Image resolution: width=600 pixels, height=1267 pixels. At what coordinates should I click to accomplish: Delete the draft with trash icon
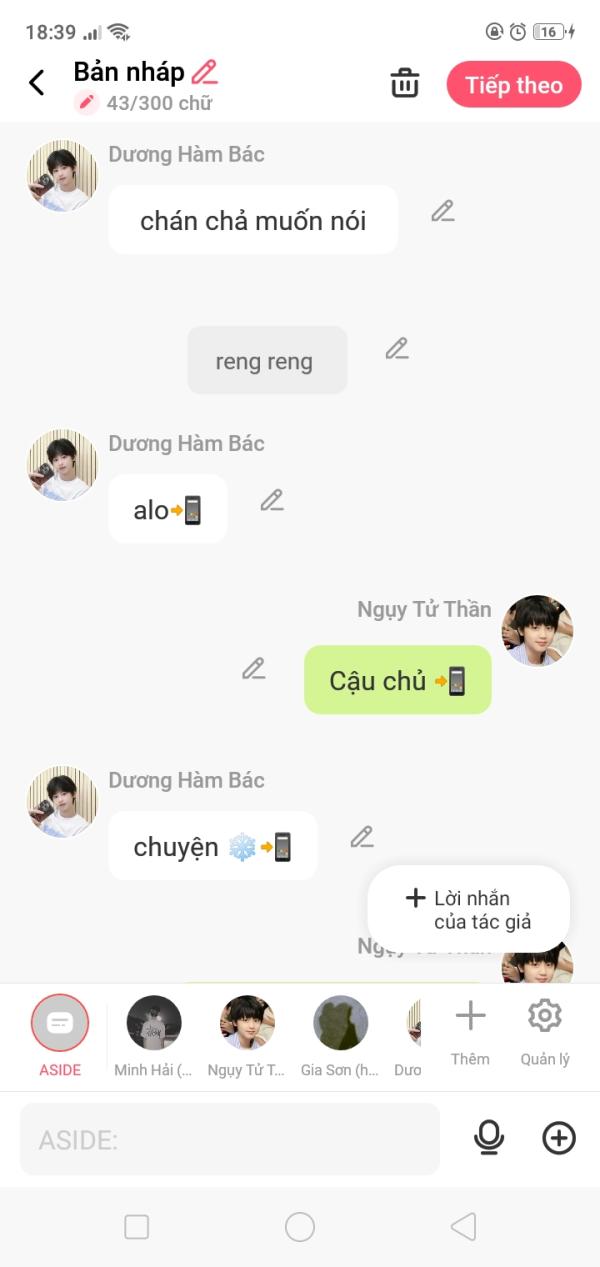(405, 83)
